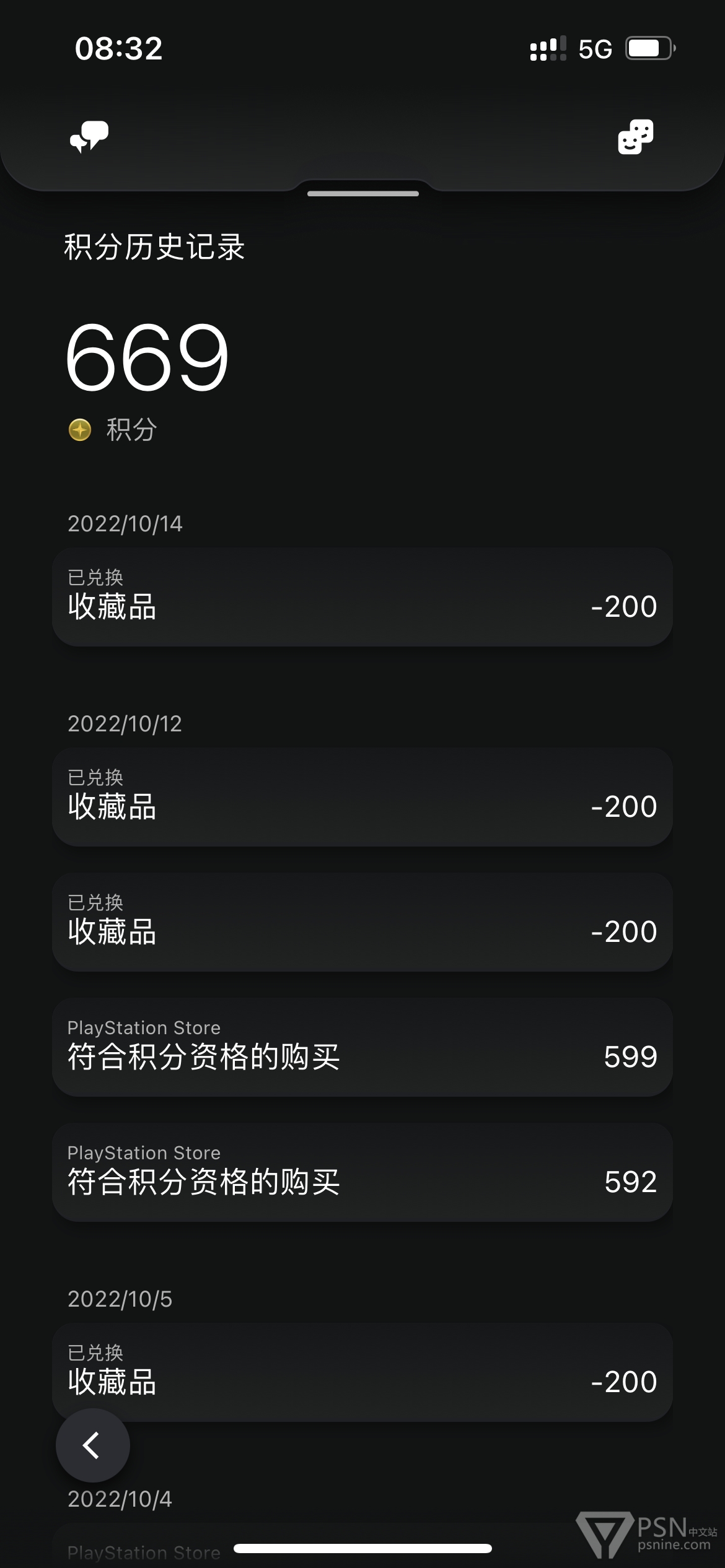Open the 2022/10/14 collectible redemption entry
The width and height of the screenshot is (725, 1568).
[x=362, y=597]
